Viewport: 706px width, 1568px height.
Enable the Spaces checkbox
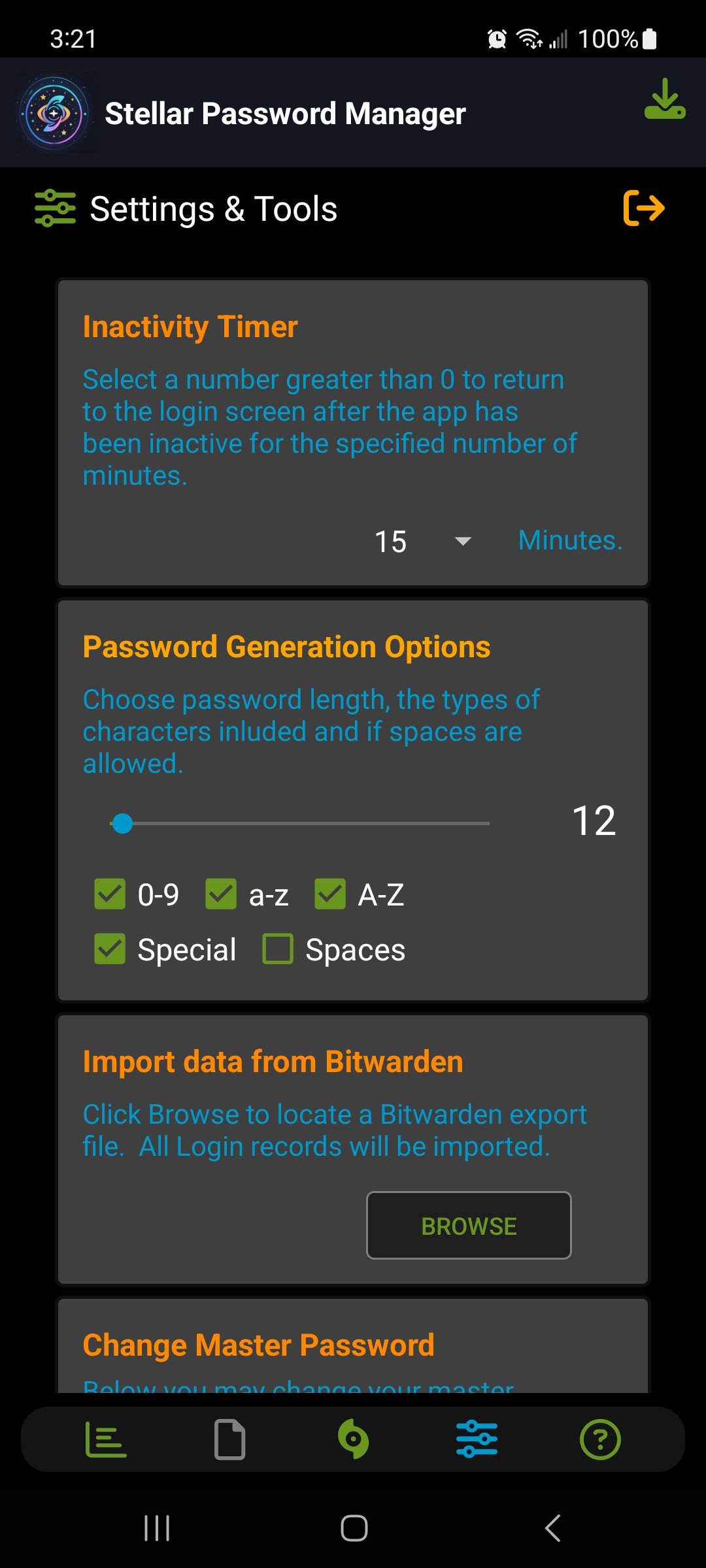[x=277, y=949]
